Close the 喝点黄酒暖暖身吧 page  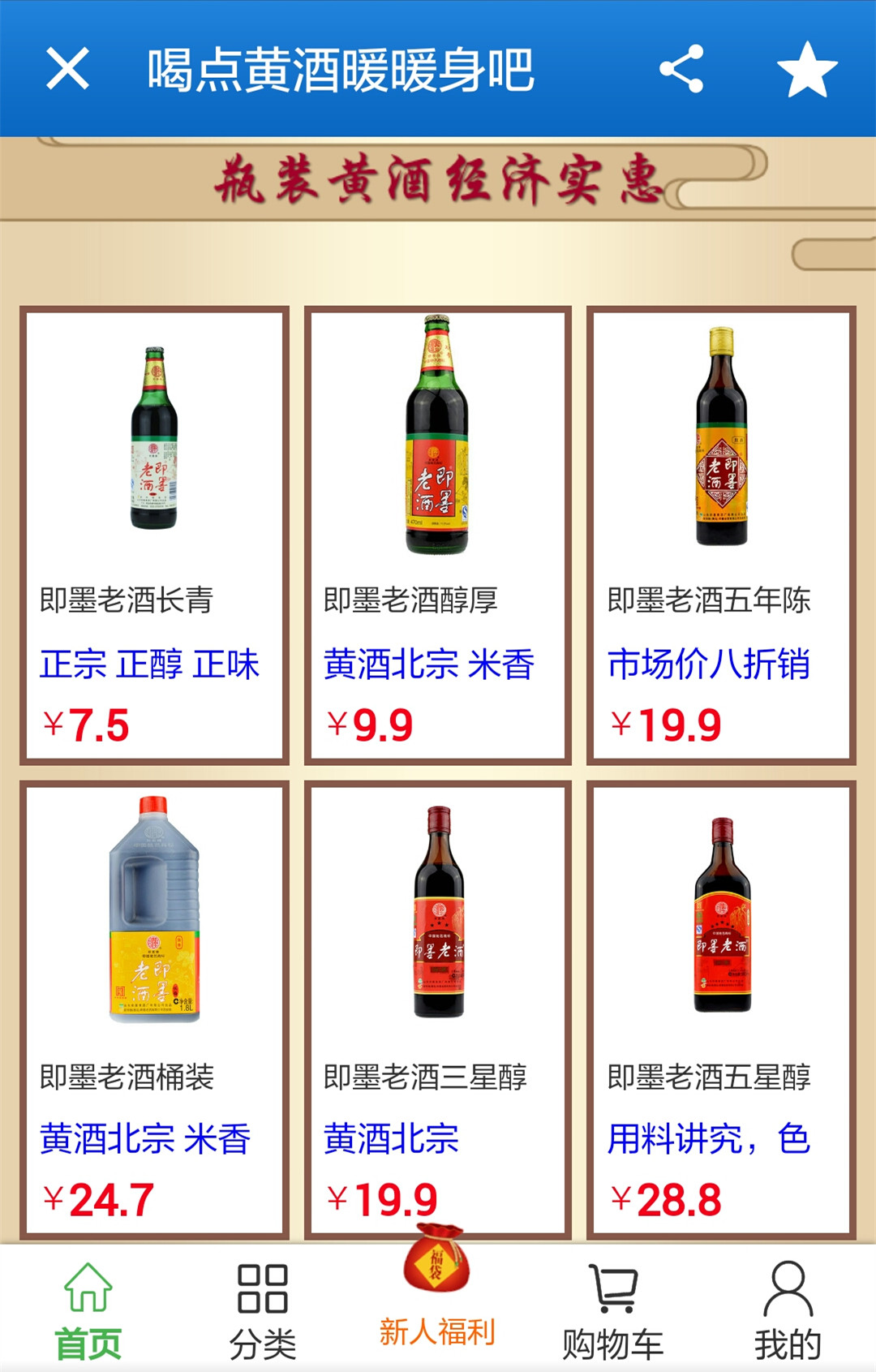tap(67, 69)
